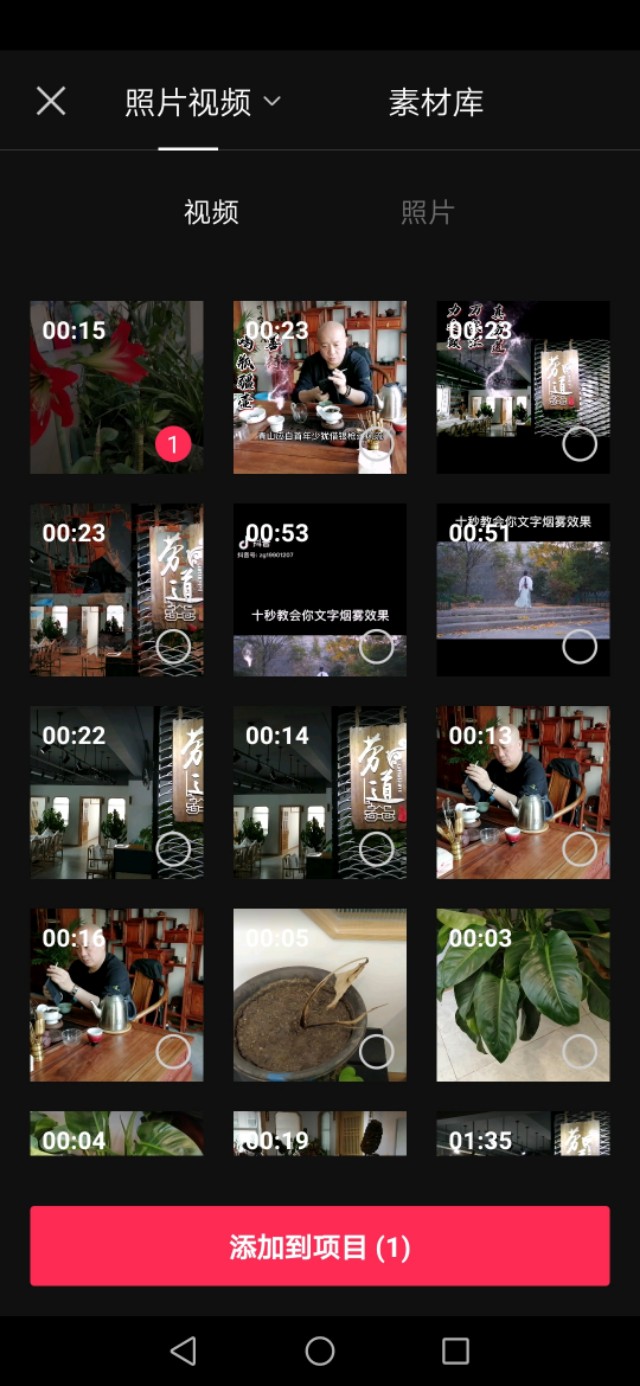
Task: Deselect the 00:15 flower video
Action: click(x=173, y=444)
